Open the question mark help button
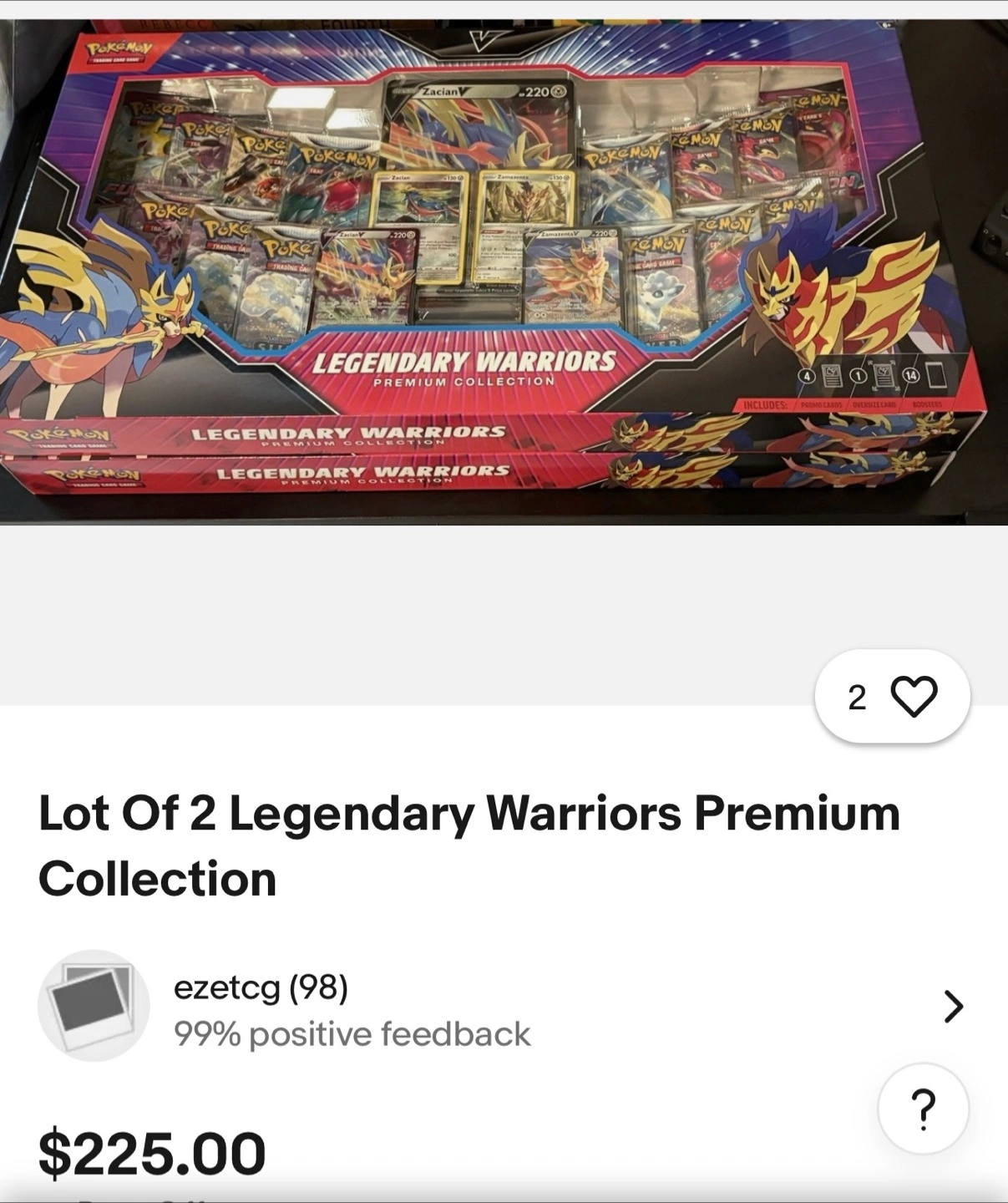Screen dimensions: 1008x1203 click(x=923, y=1109)
